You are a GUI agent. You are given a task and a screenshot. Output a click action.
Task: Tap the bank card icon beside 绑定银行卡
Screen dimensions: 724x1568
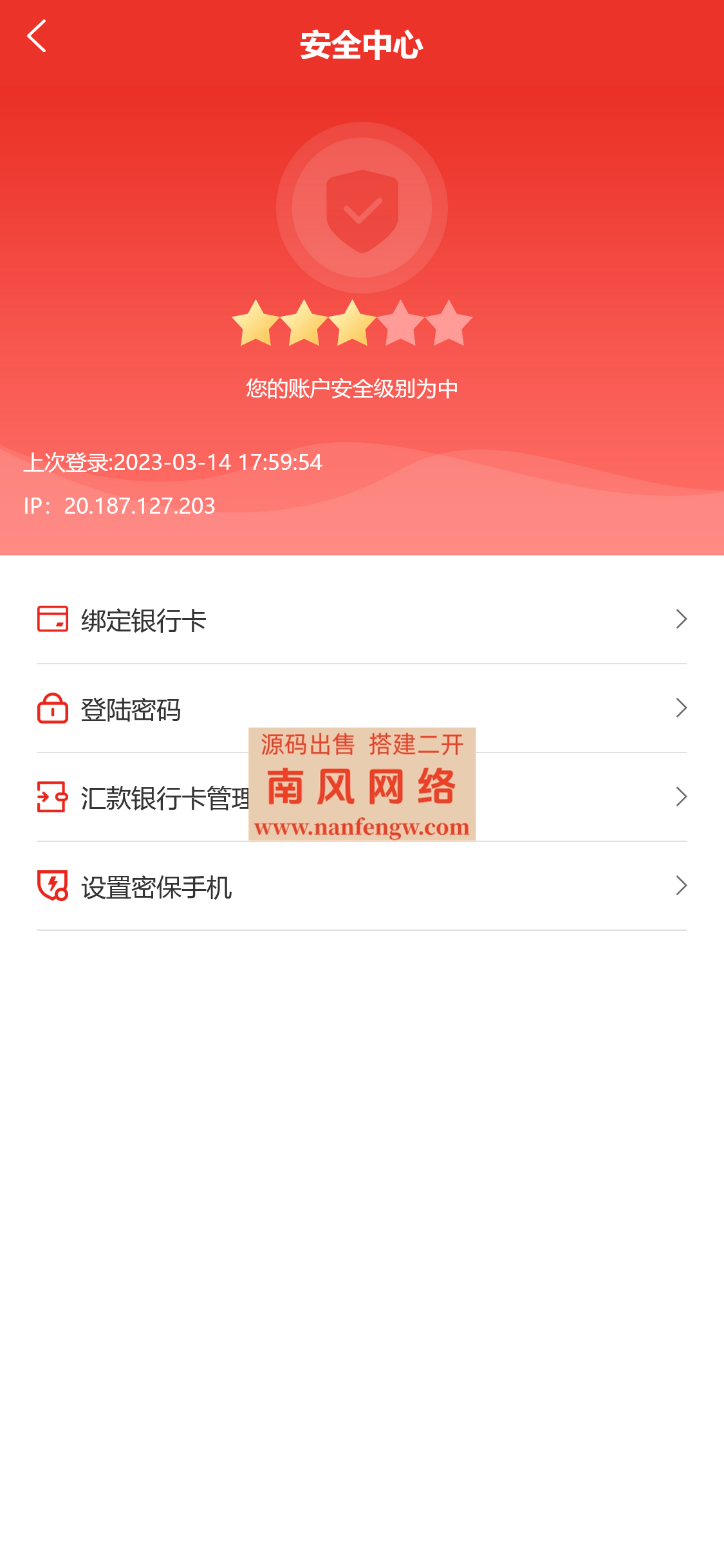point(54,620)
